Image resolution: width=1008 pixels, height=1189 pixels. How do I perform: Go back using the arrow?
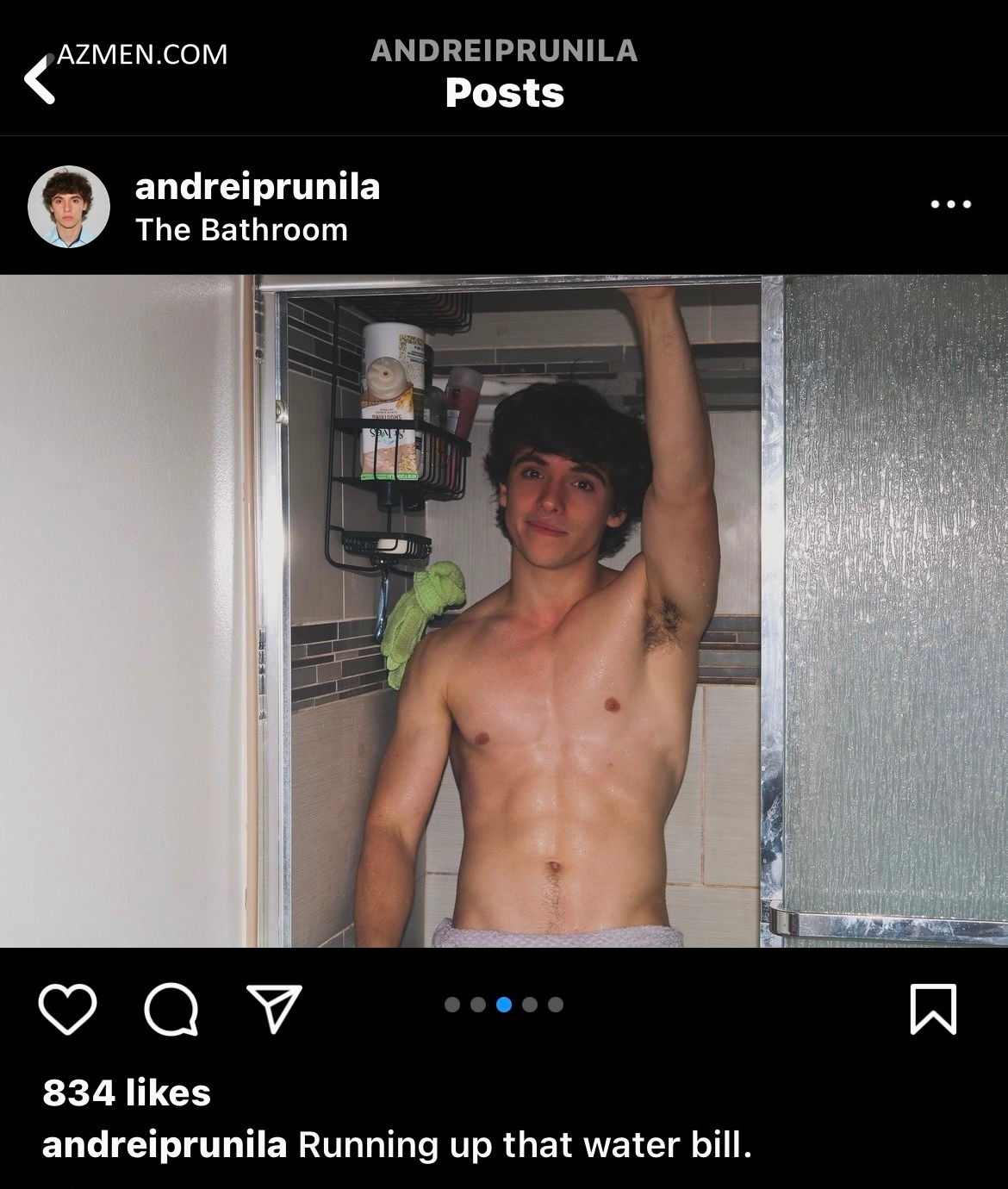click(x=40, y=80)
